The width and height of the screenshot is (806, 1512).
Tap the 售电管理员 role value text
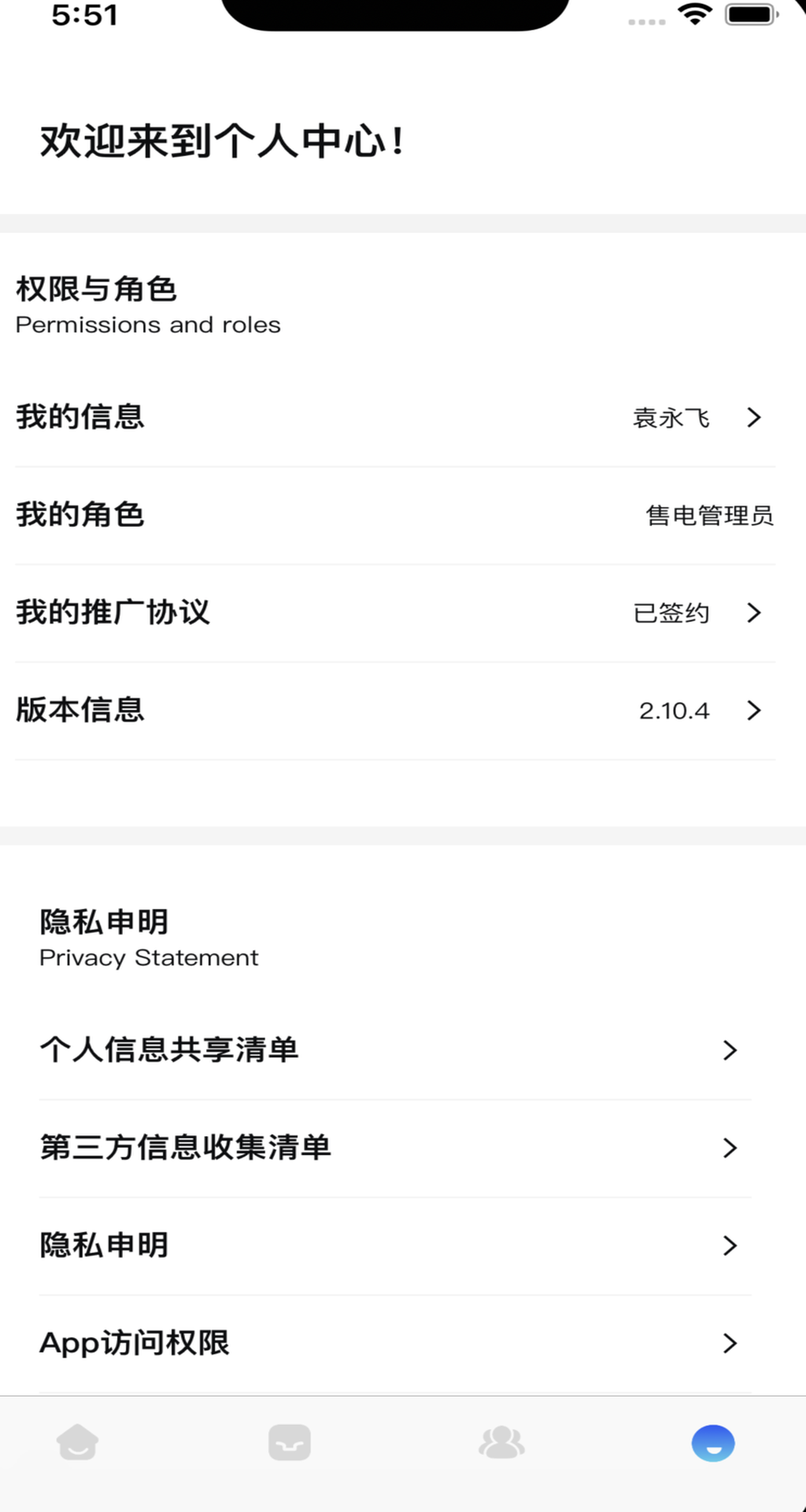click(709, 516)
